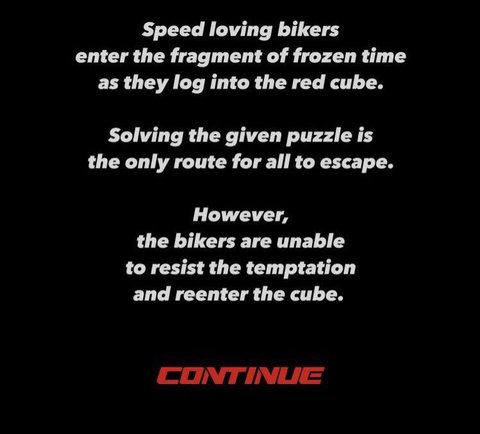480x434 pixels.
Task: Tap the red CONTINUE button
Action: [240, 376]
